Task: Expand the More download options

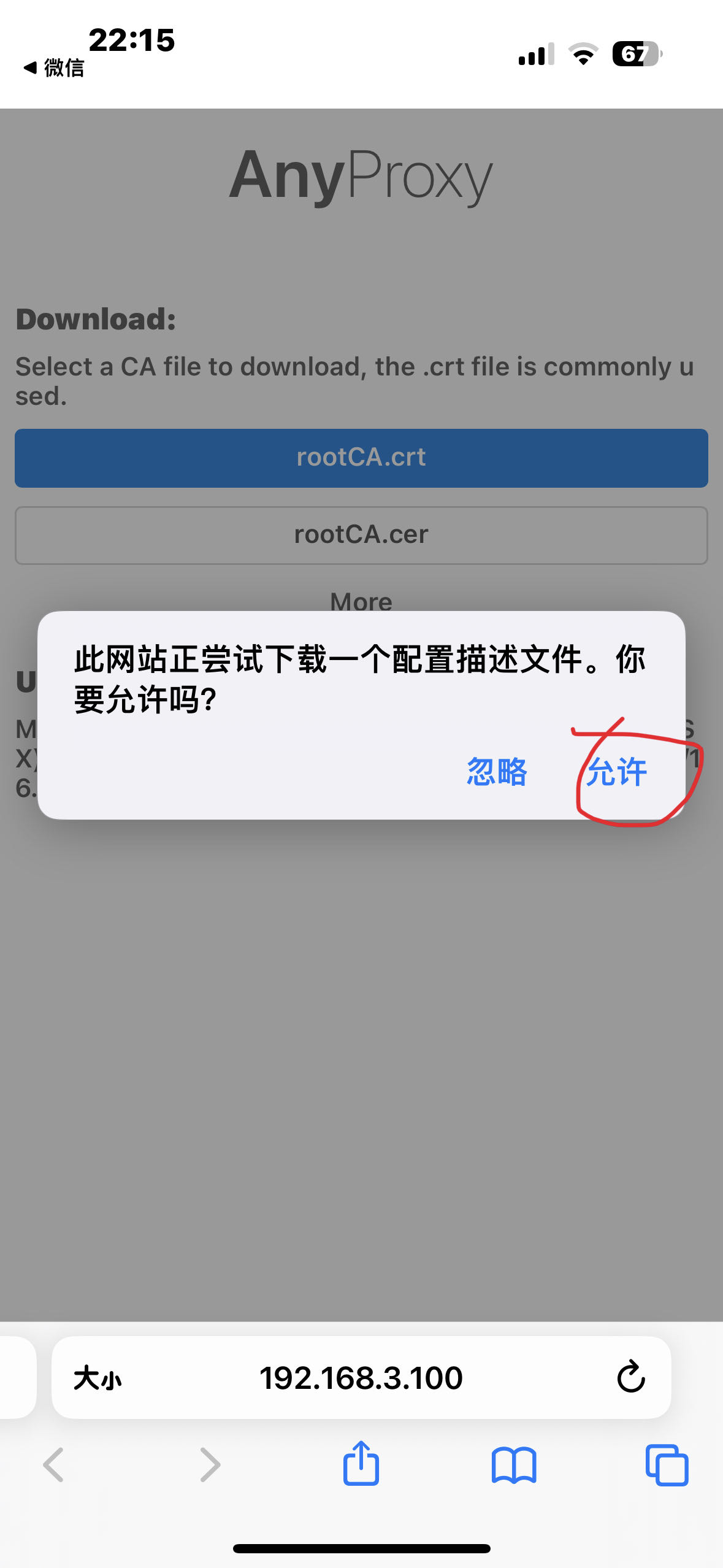Action: coord(361,601)
